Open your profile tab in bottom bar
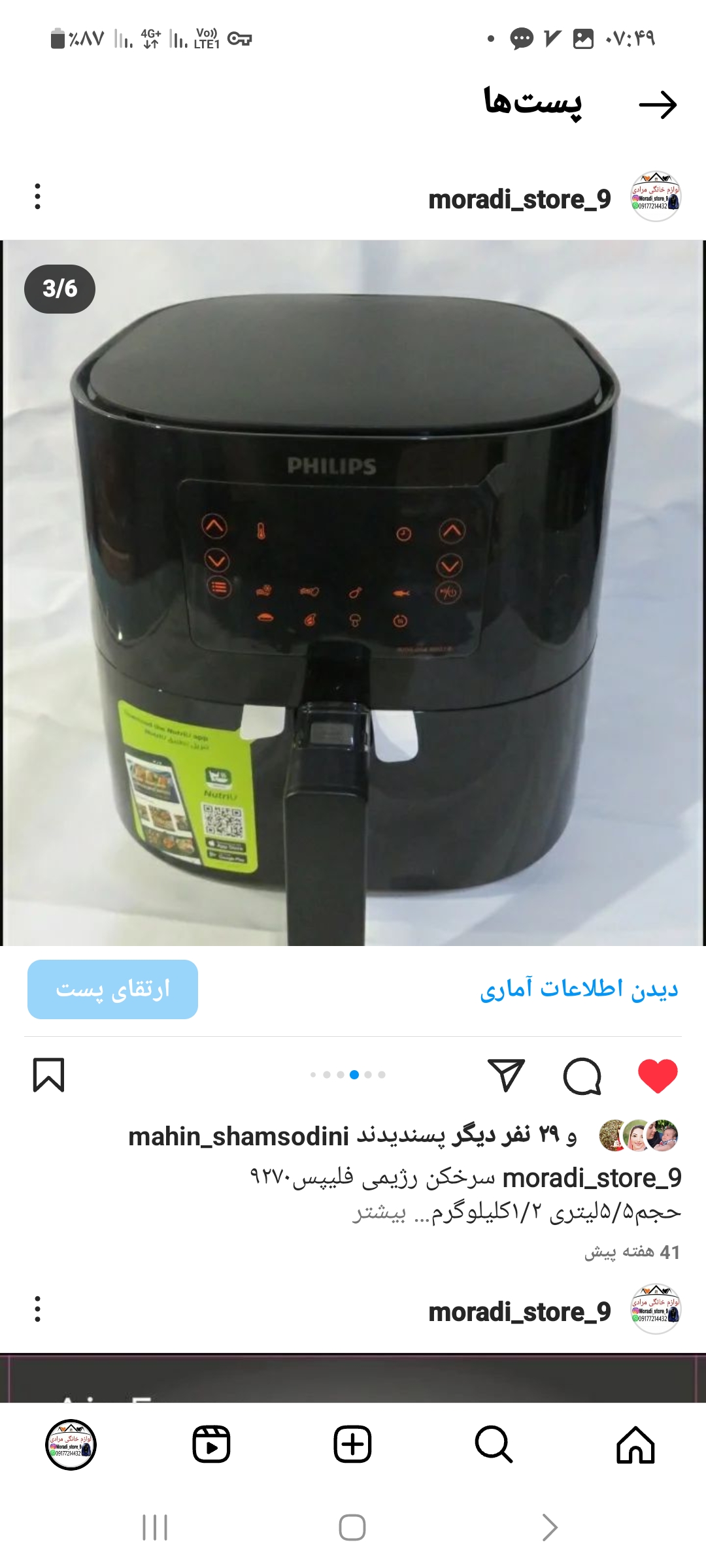 (71, 1445)
